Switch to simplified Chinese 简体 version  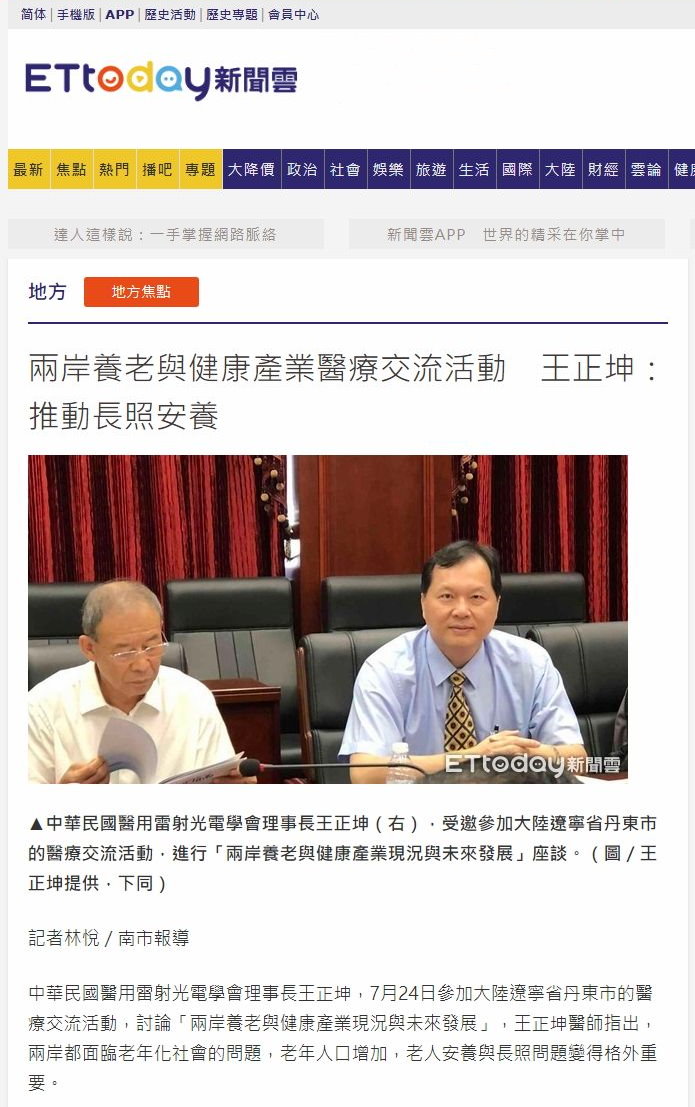click(33, 15)
